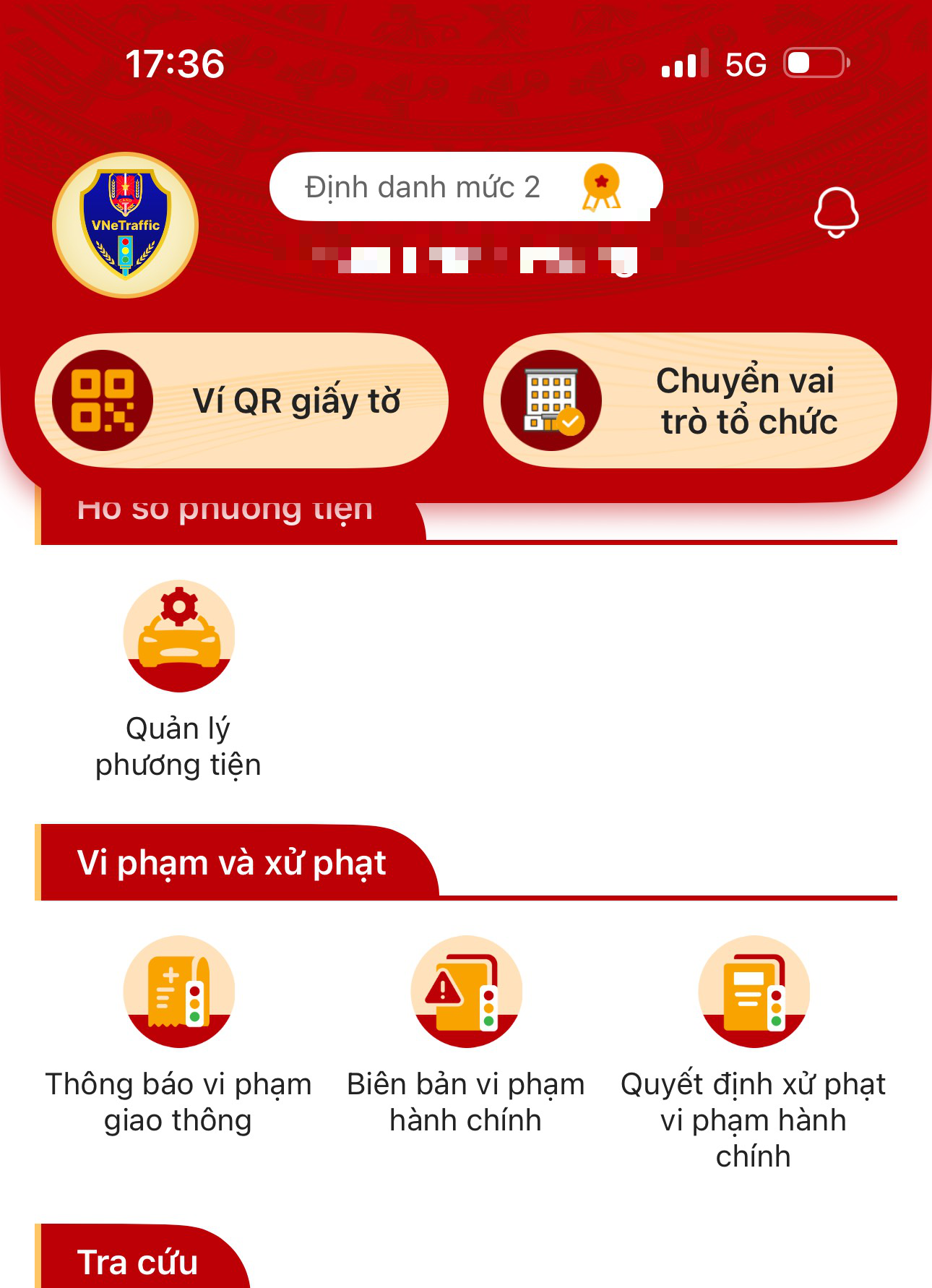This screenshot has width=932, height=1288.
Task: Open Ví QR giấy tờ wallet
Action: coord(241,400)
